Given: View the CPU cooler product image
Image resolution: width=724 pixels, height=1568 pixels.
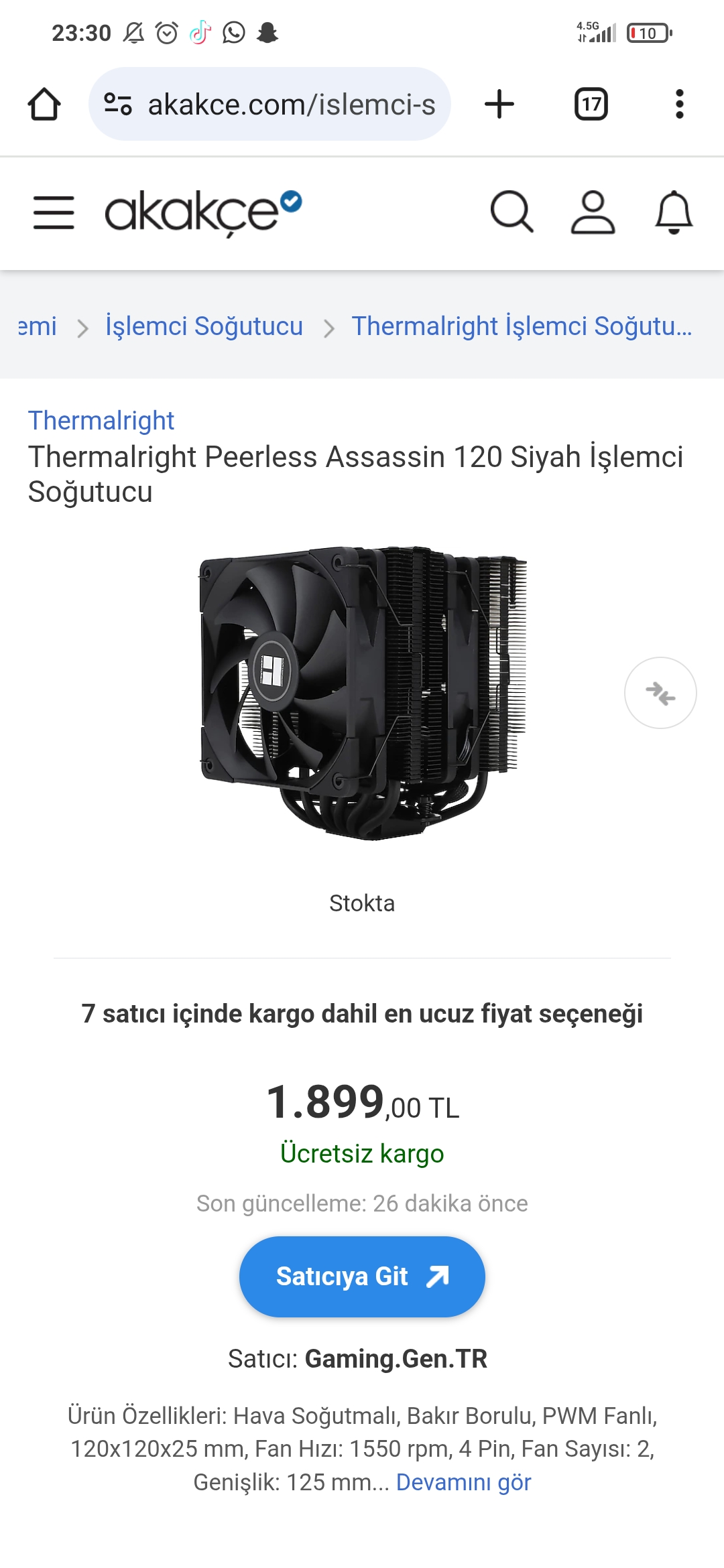Looking at the screenshot, I should point(362,693).
